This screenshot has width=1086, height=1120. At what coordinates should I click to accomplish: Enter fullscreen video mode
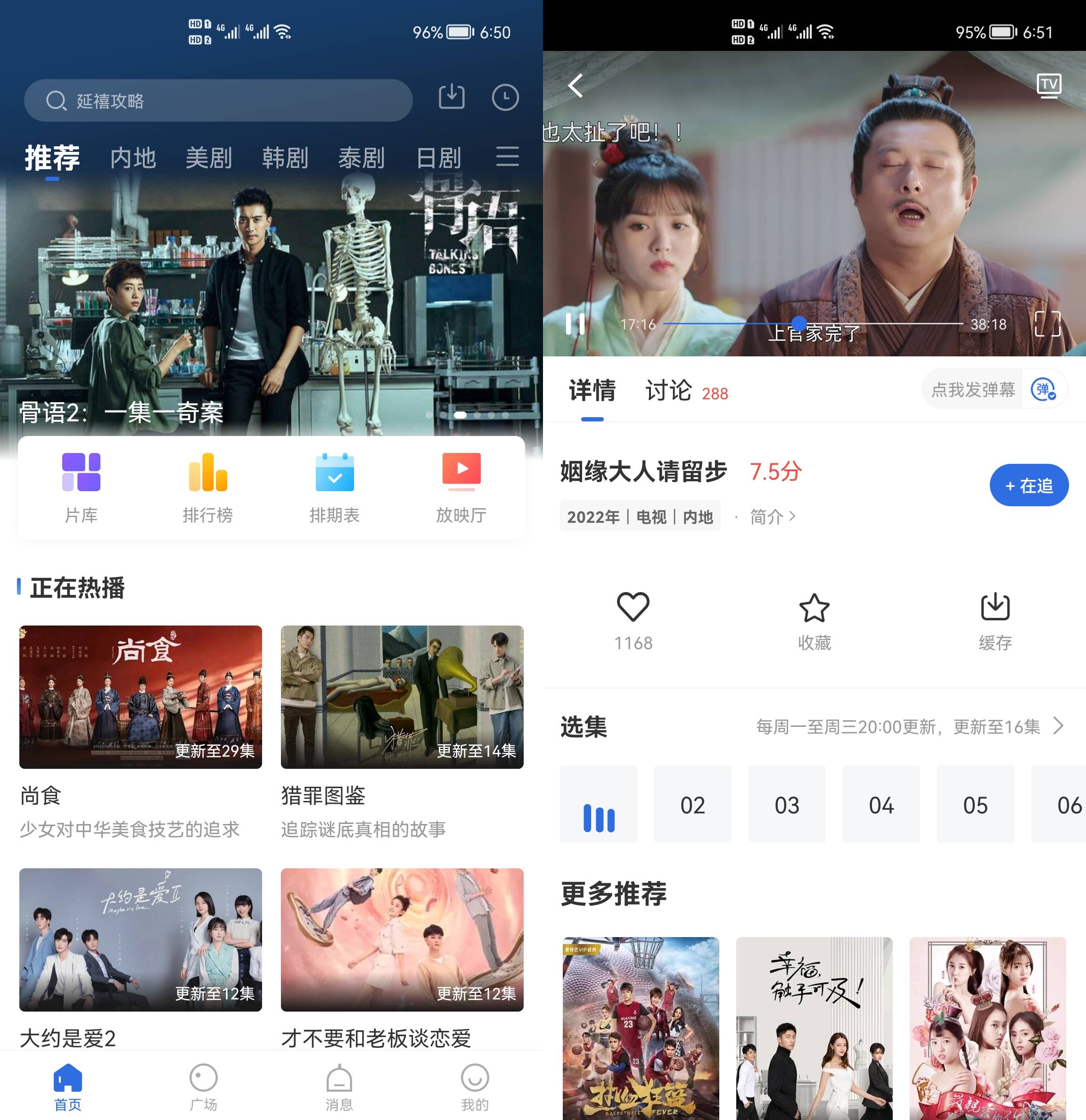[x=1047, y=324]
